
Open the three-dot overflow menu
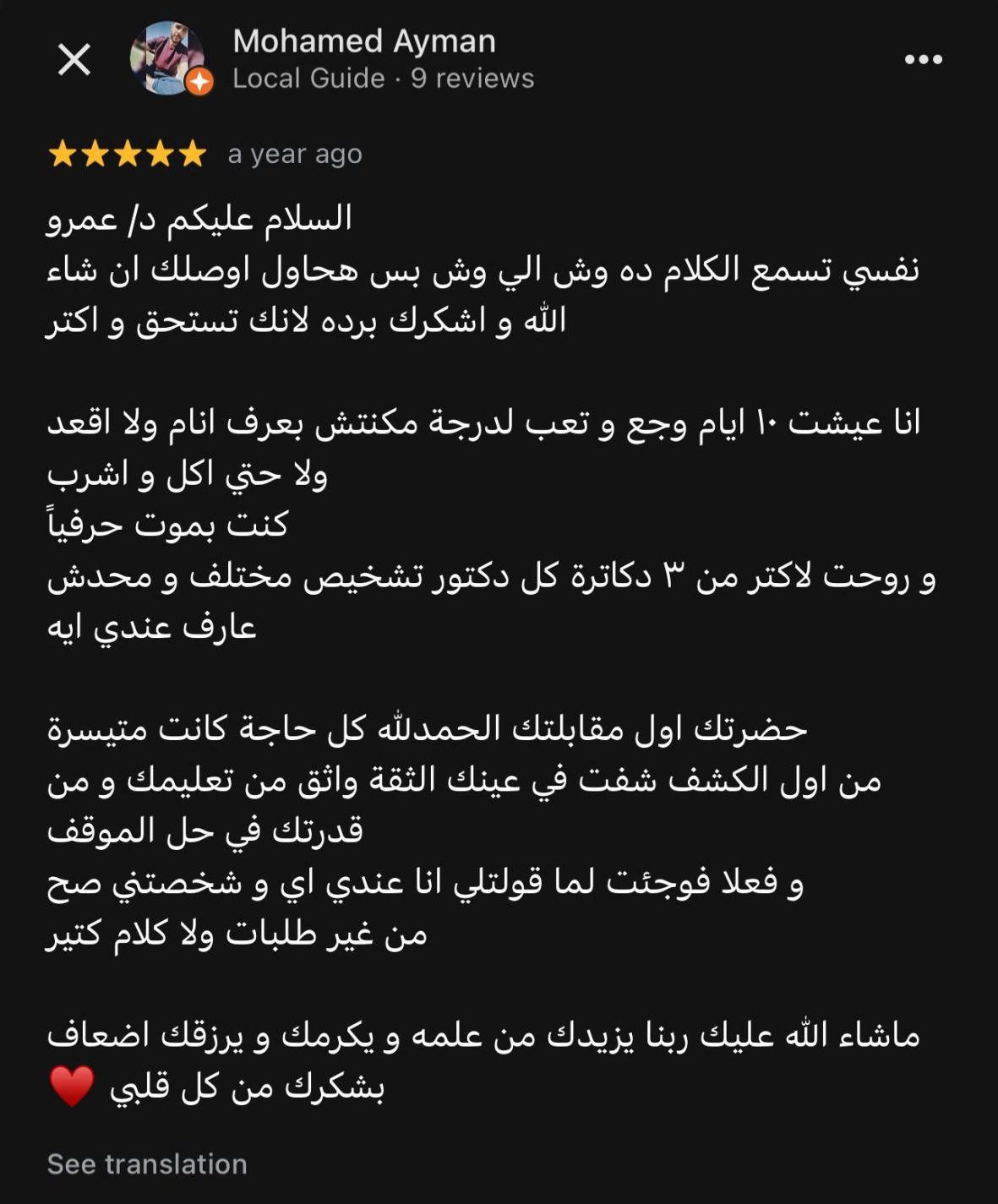click(923, 59)
